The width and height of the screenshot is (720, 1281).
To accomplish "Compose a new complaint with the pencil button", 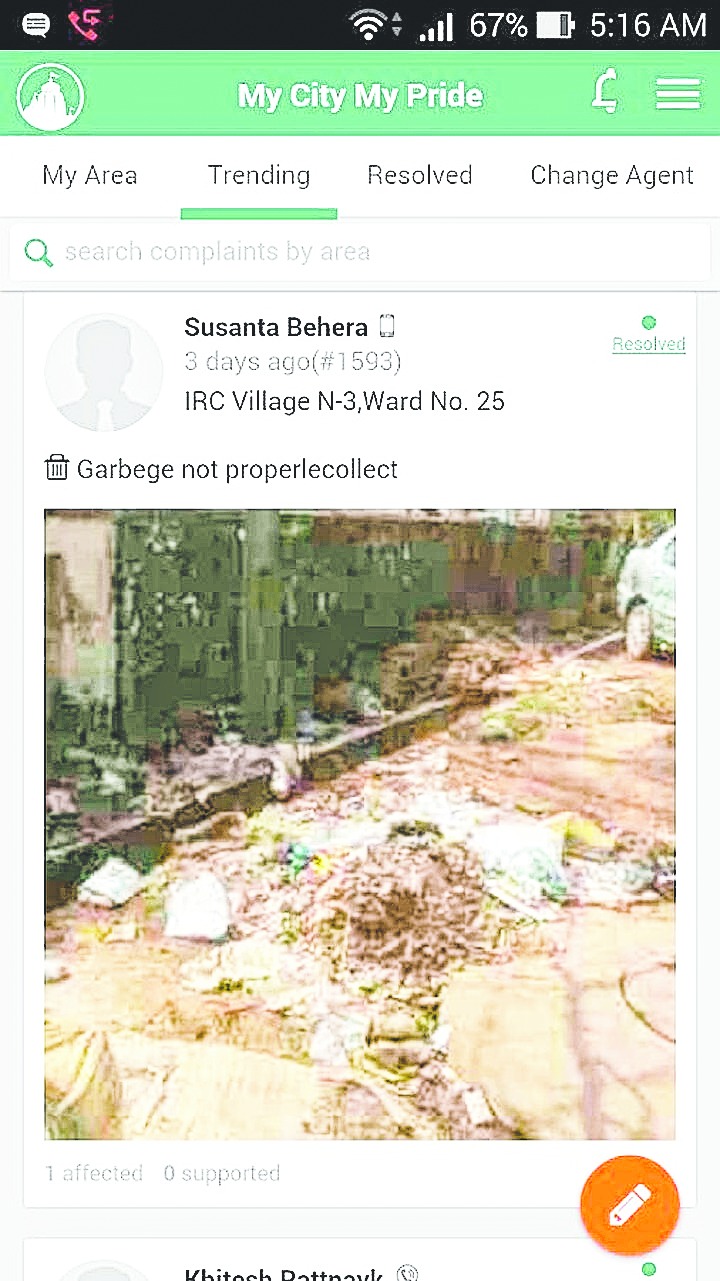I will [x=629, y=1205].
